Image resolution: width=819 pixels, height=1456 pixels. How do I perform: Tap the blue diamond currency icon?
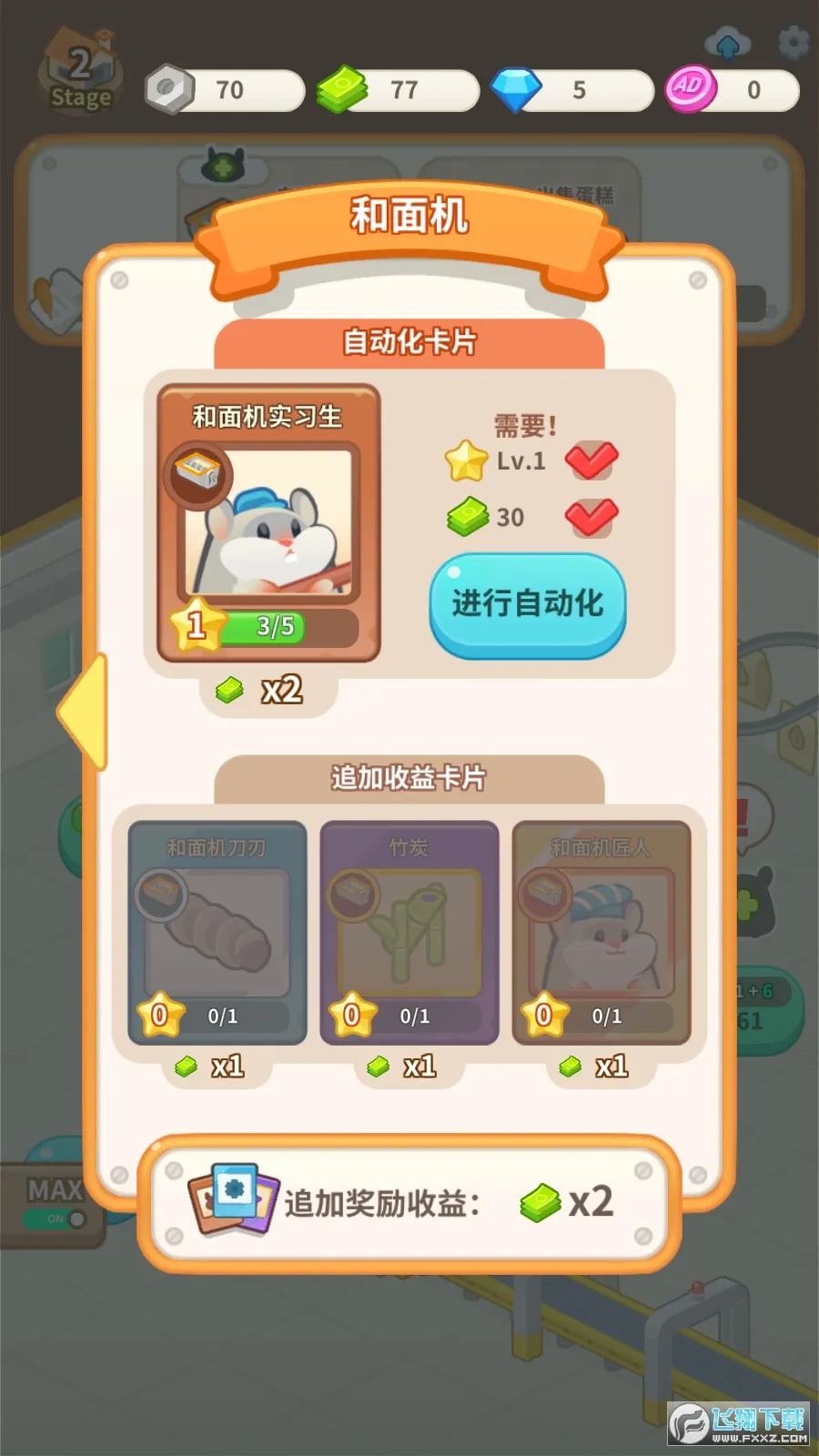(x=519, y=89)
